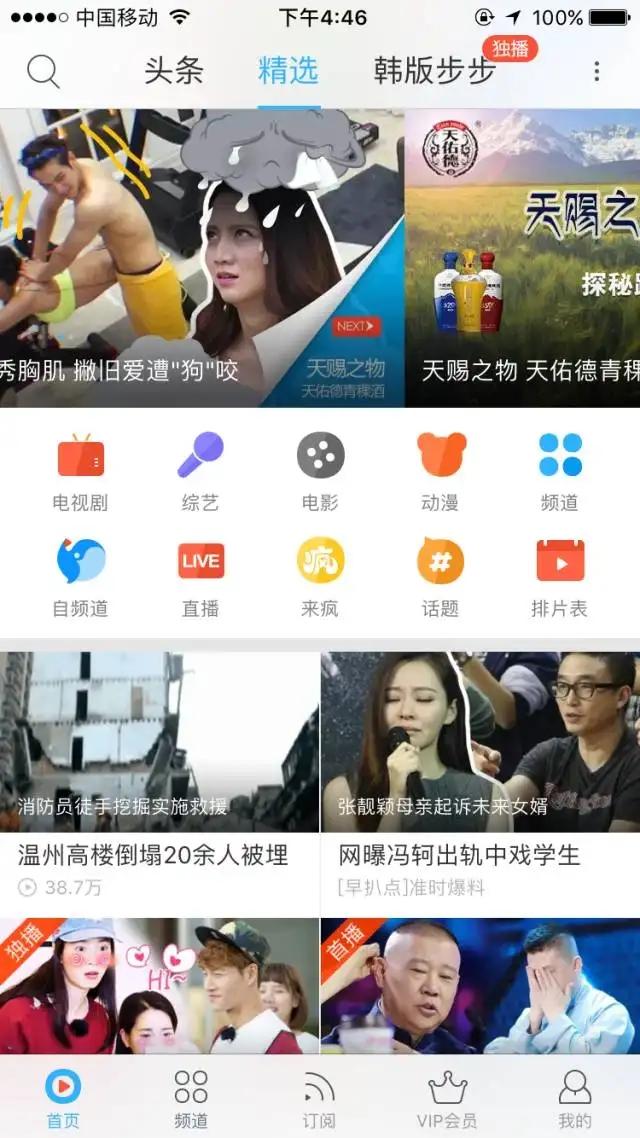This screenshot has height=1138, width=640.
Task: Open the 电影 category
Action: (x=320, y=472)
